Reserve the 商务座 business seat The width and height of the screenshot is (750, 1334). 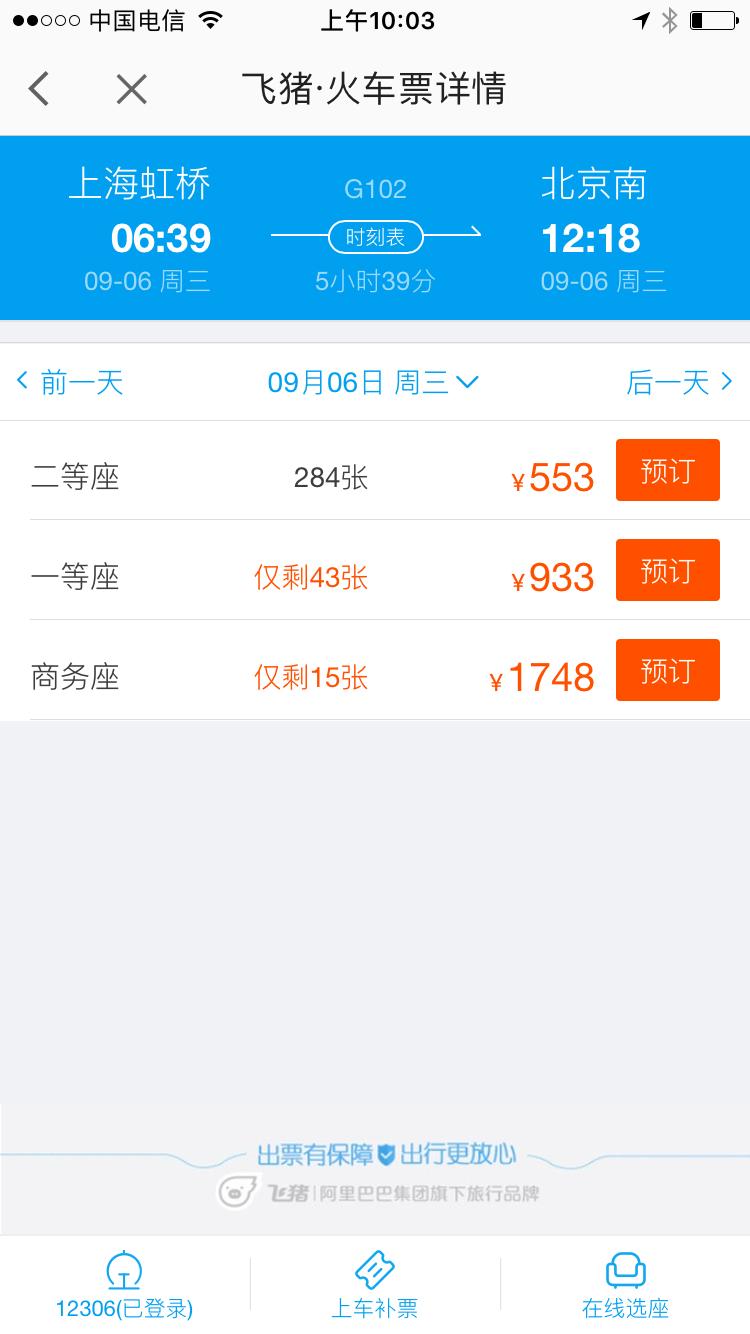pyautogui.click(x=667, y=670)
